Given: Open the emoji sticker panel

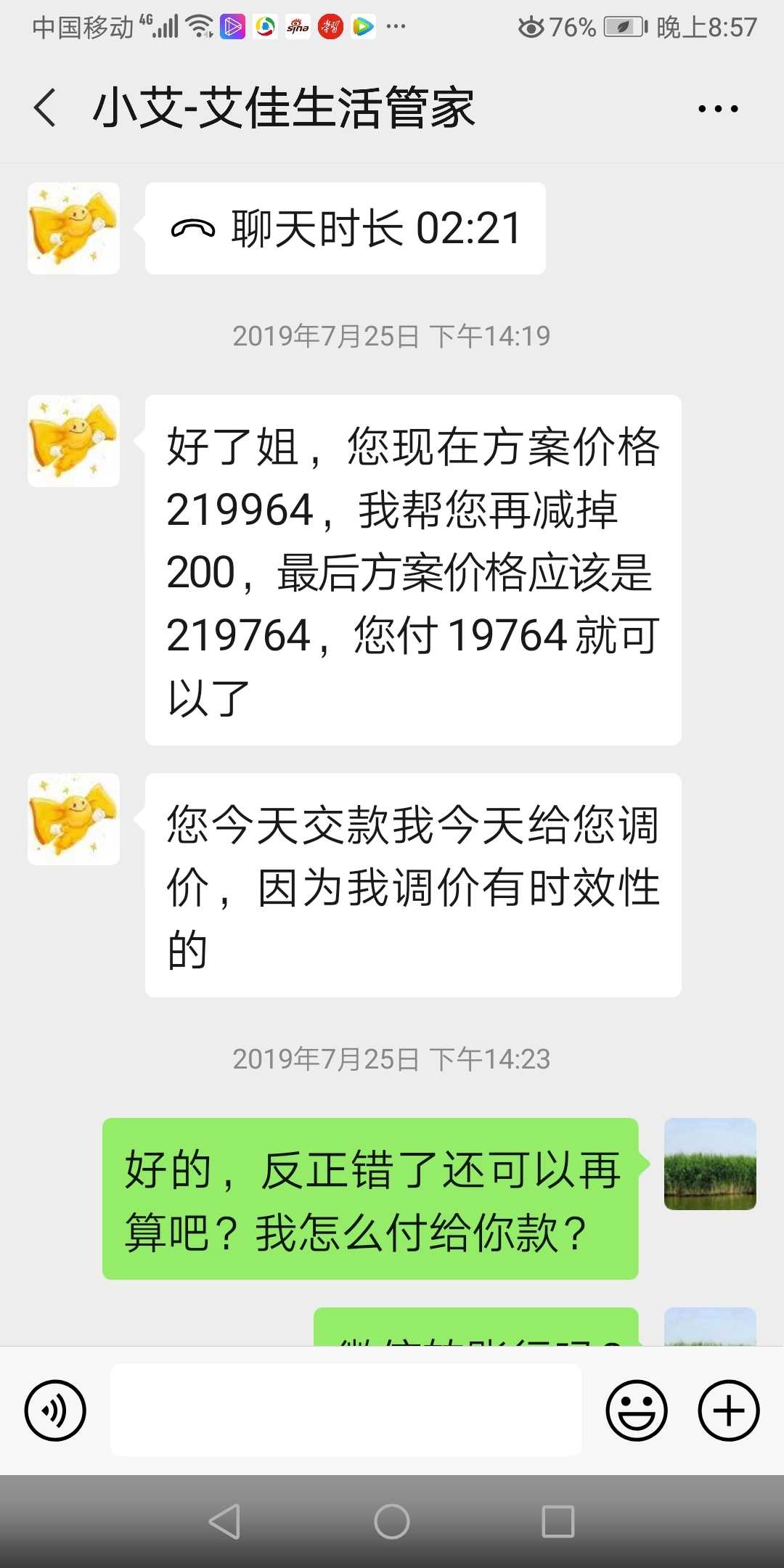Looking at the screenshot, I should [x=636, y=1410].
